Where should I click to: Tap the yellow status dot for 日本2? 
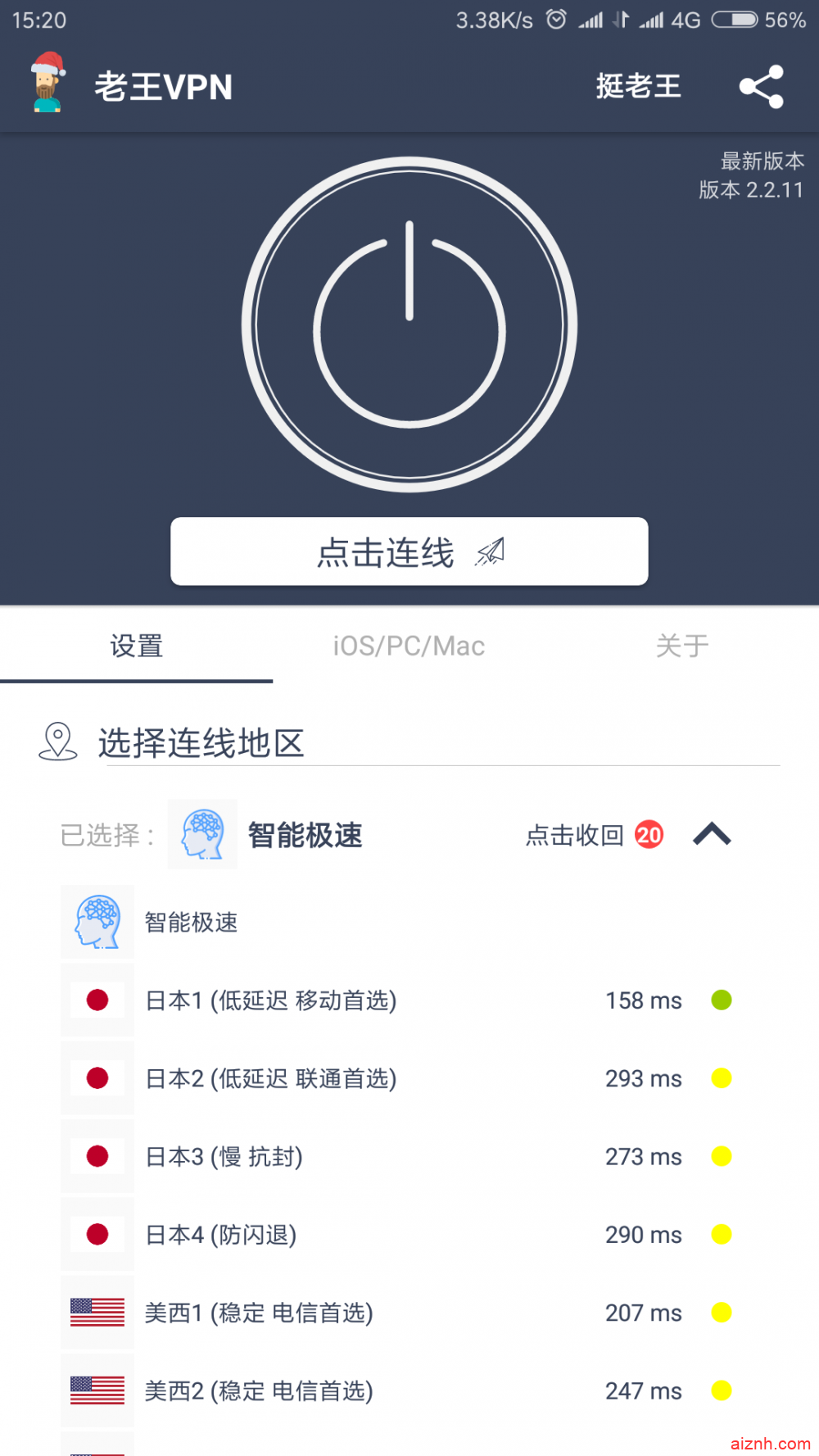(722, 1078)
